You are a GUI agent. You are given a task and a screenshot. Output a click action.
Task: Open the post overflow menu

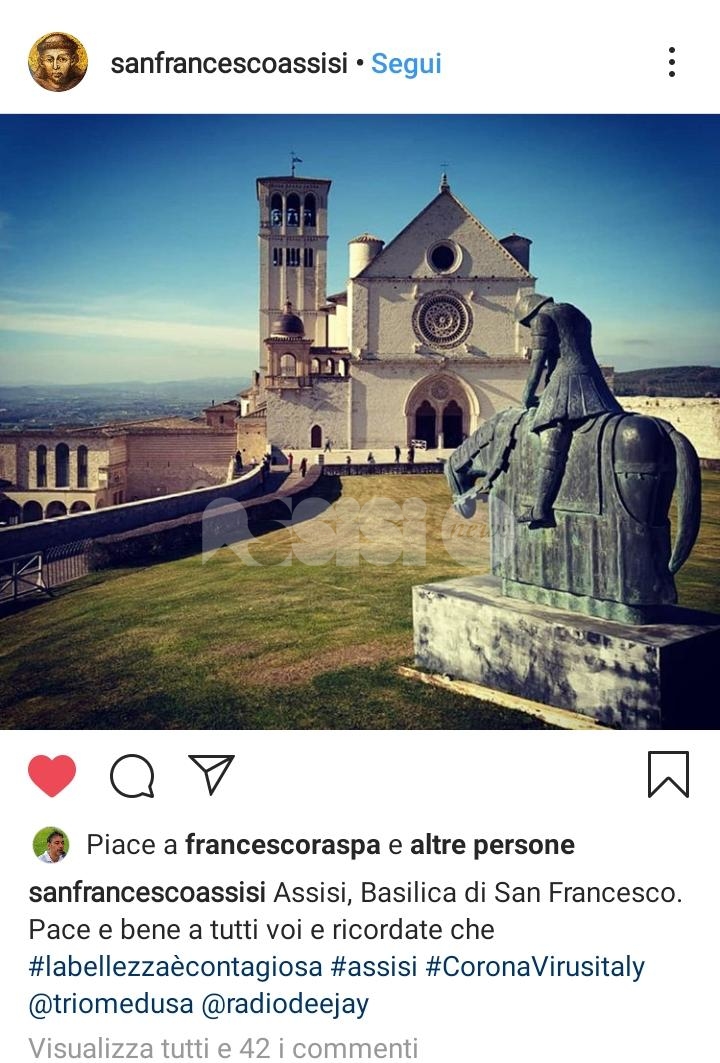671,62
